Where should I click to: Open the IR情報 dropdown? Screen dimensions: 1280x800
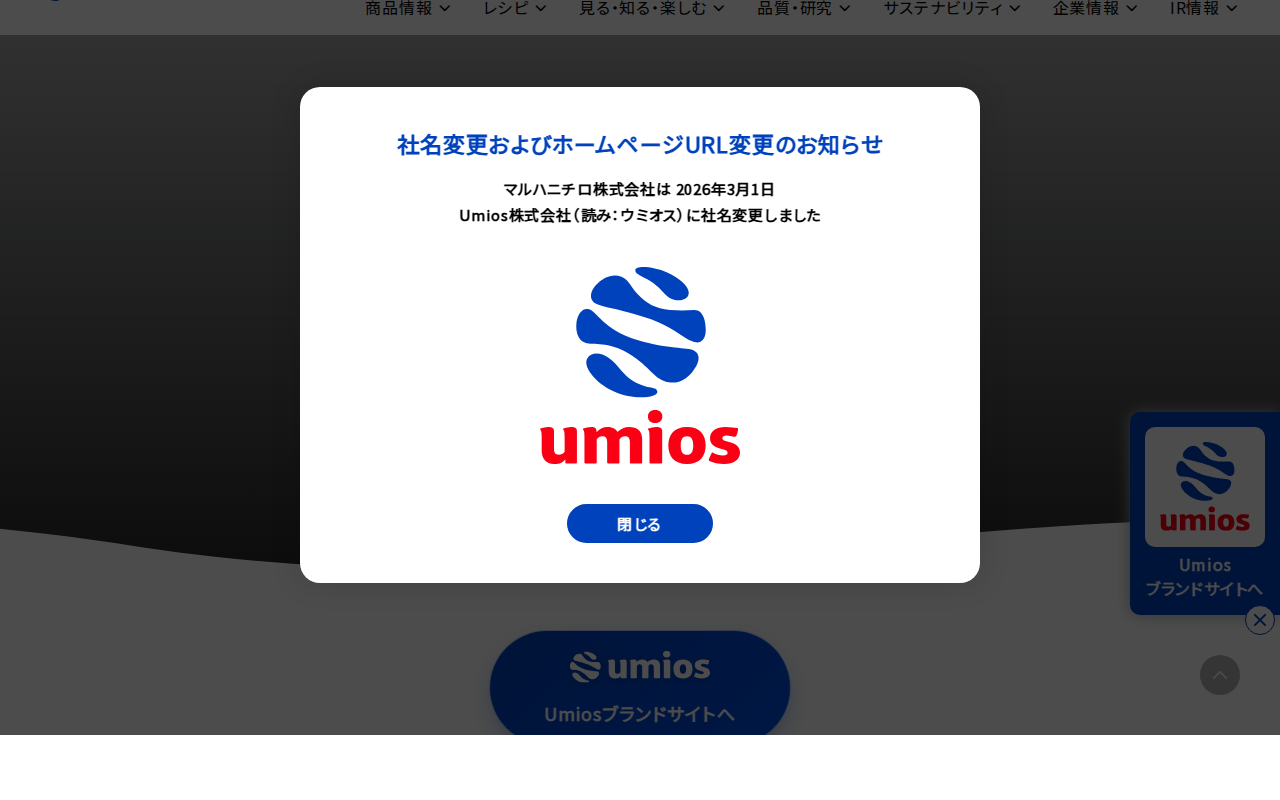1203,9
